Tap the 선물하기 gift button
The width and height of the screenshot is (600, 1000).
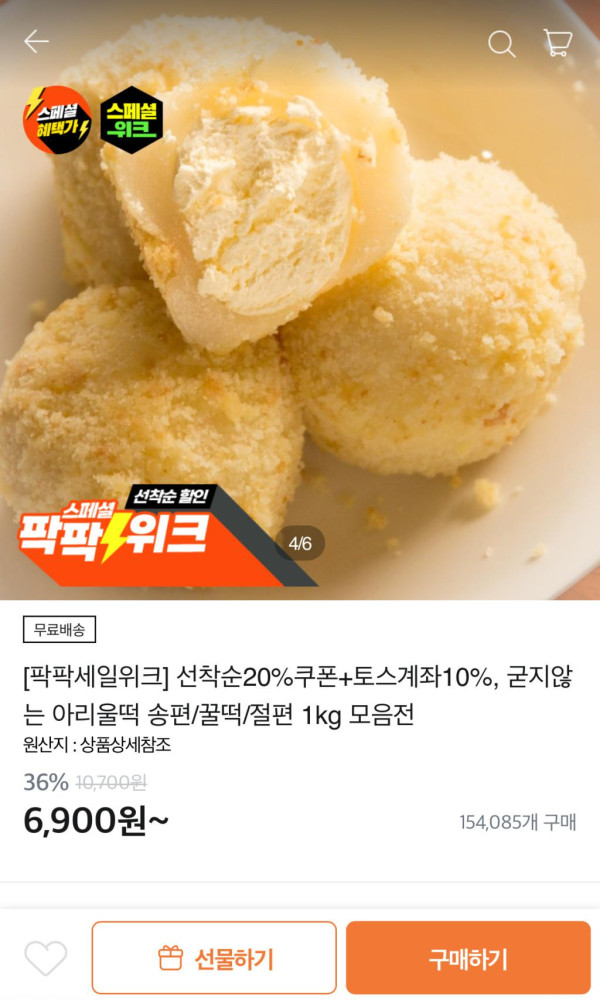214,958
